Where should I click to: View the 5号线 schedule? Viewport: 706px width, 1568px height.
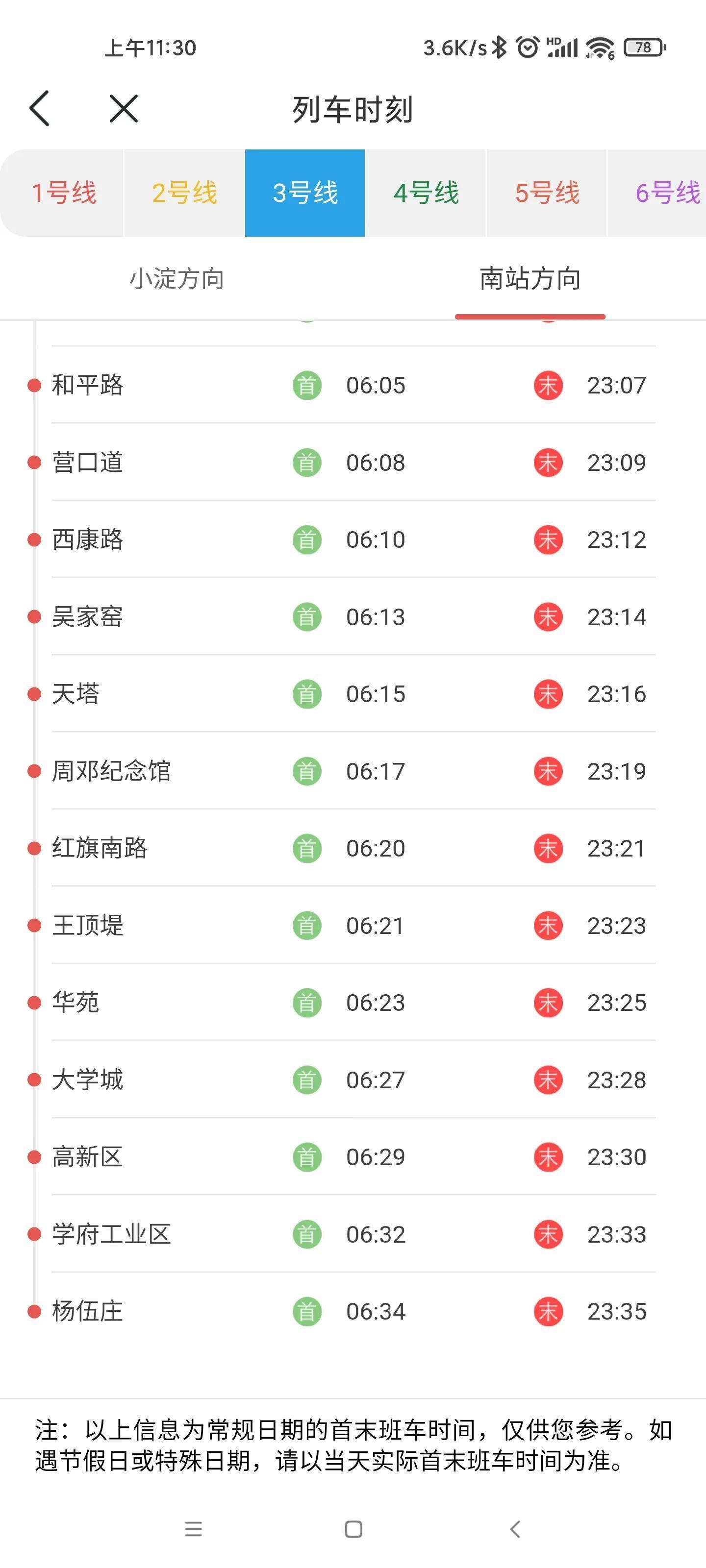pyautogui.click(x=546, y=193)
